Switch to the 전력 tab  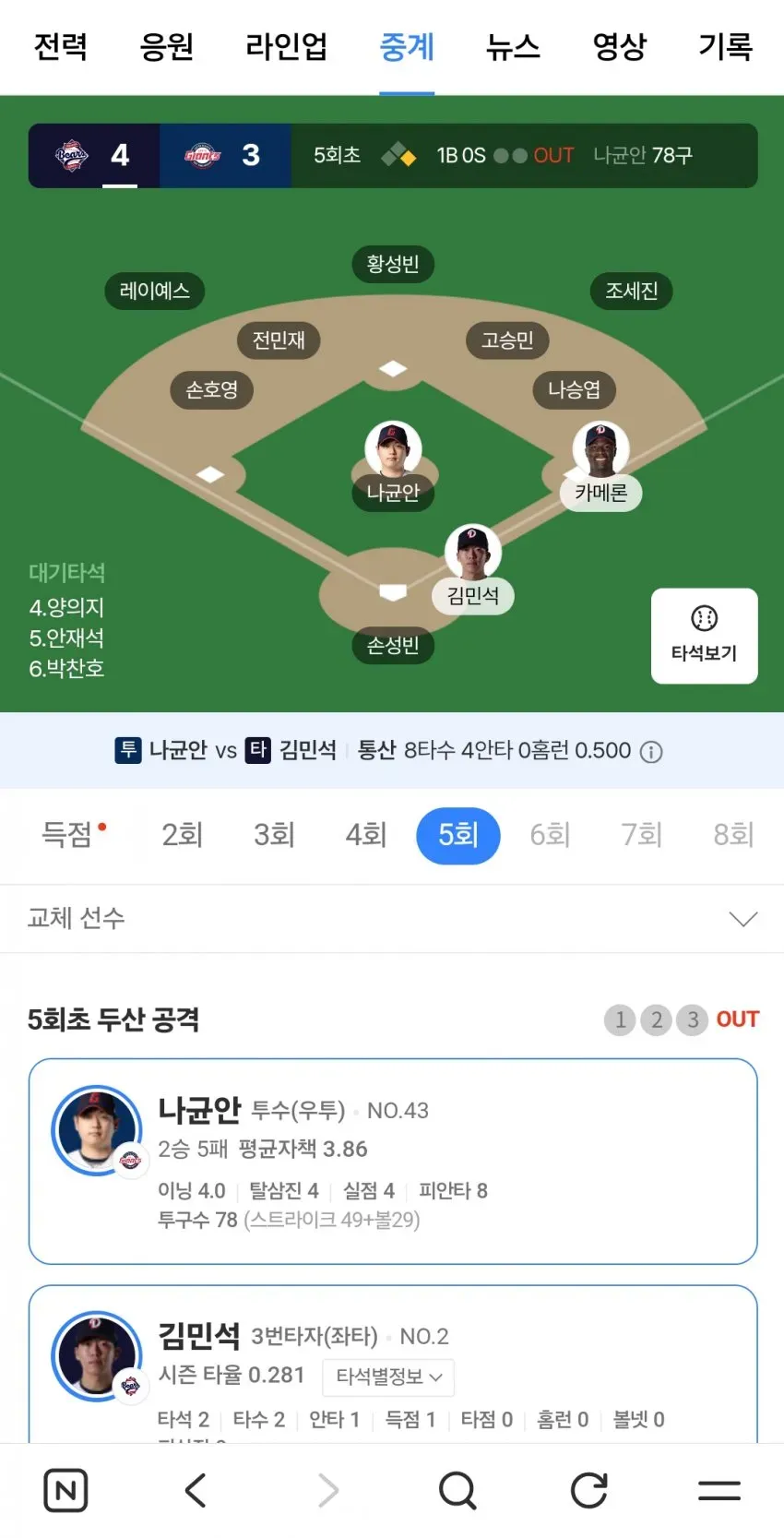[61, 46]
